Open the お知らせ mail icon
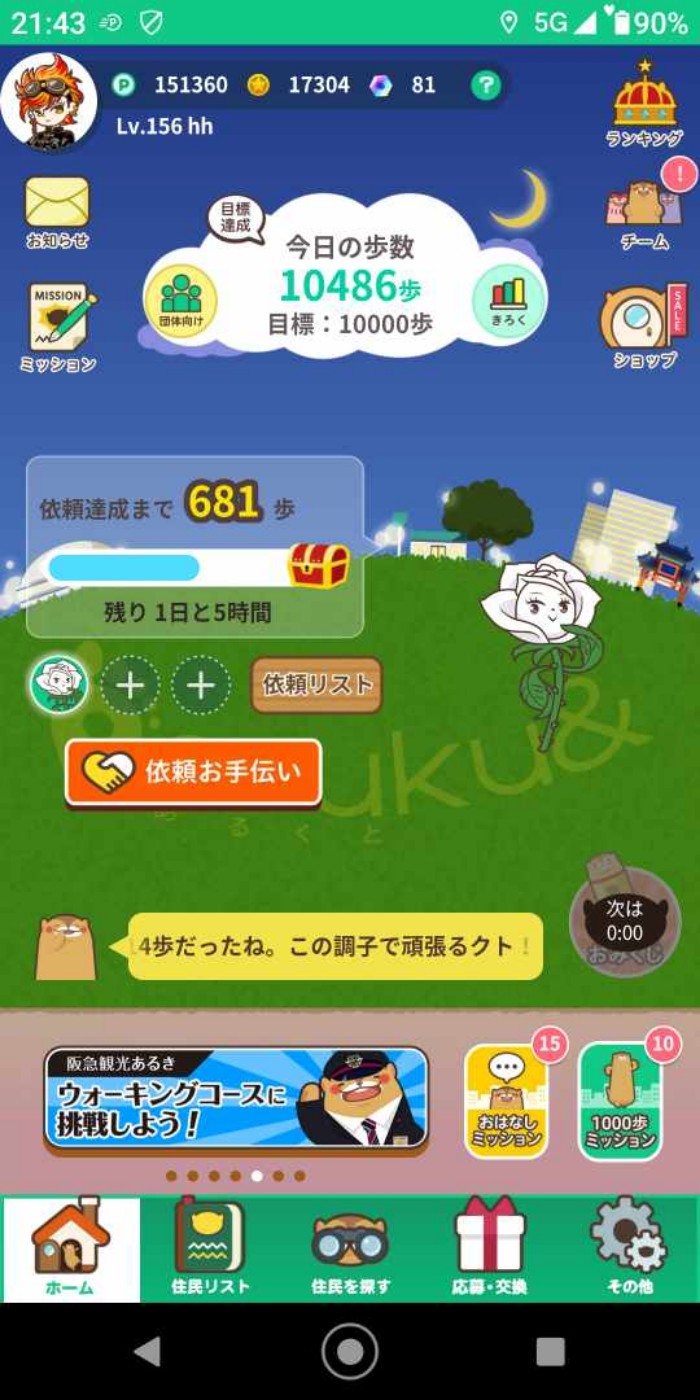 point(57,208)
